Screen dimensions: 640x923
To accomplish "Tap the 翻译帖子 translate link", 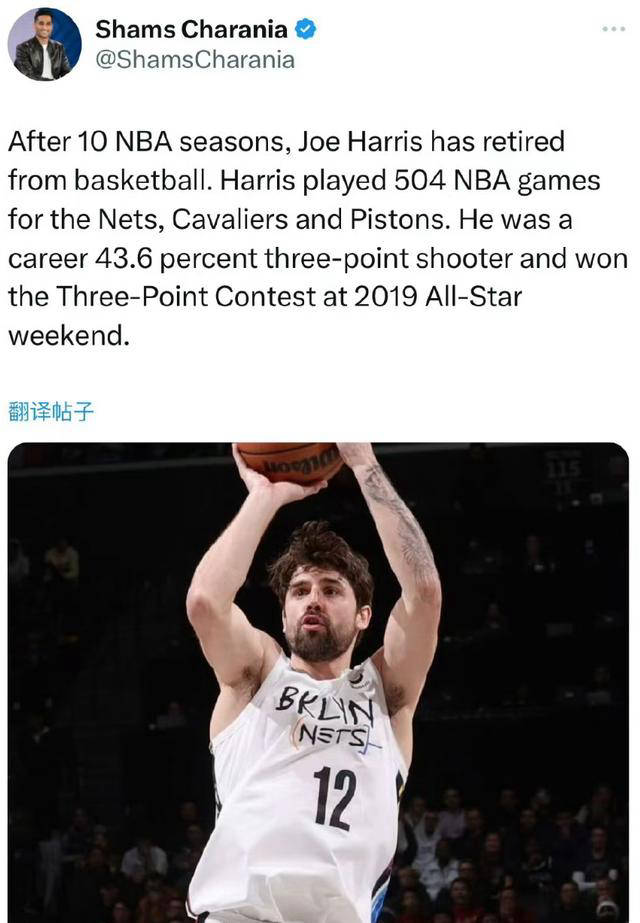I will [x=51, y=410].
